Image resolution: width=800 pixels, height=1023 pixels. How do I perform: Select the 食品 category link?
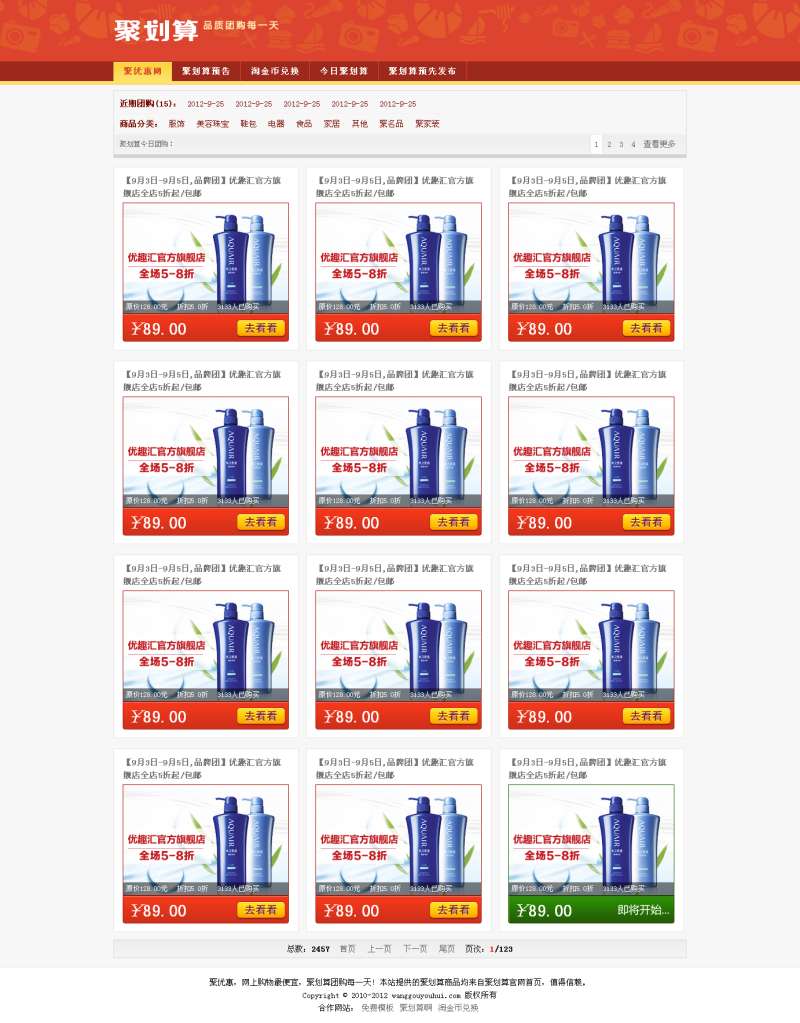(x=304, y=124)
